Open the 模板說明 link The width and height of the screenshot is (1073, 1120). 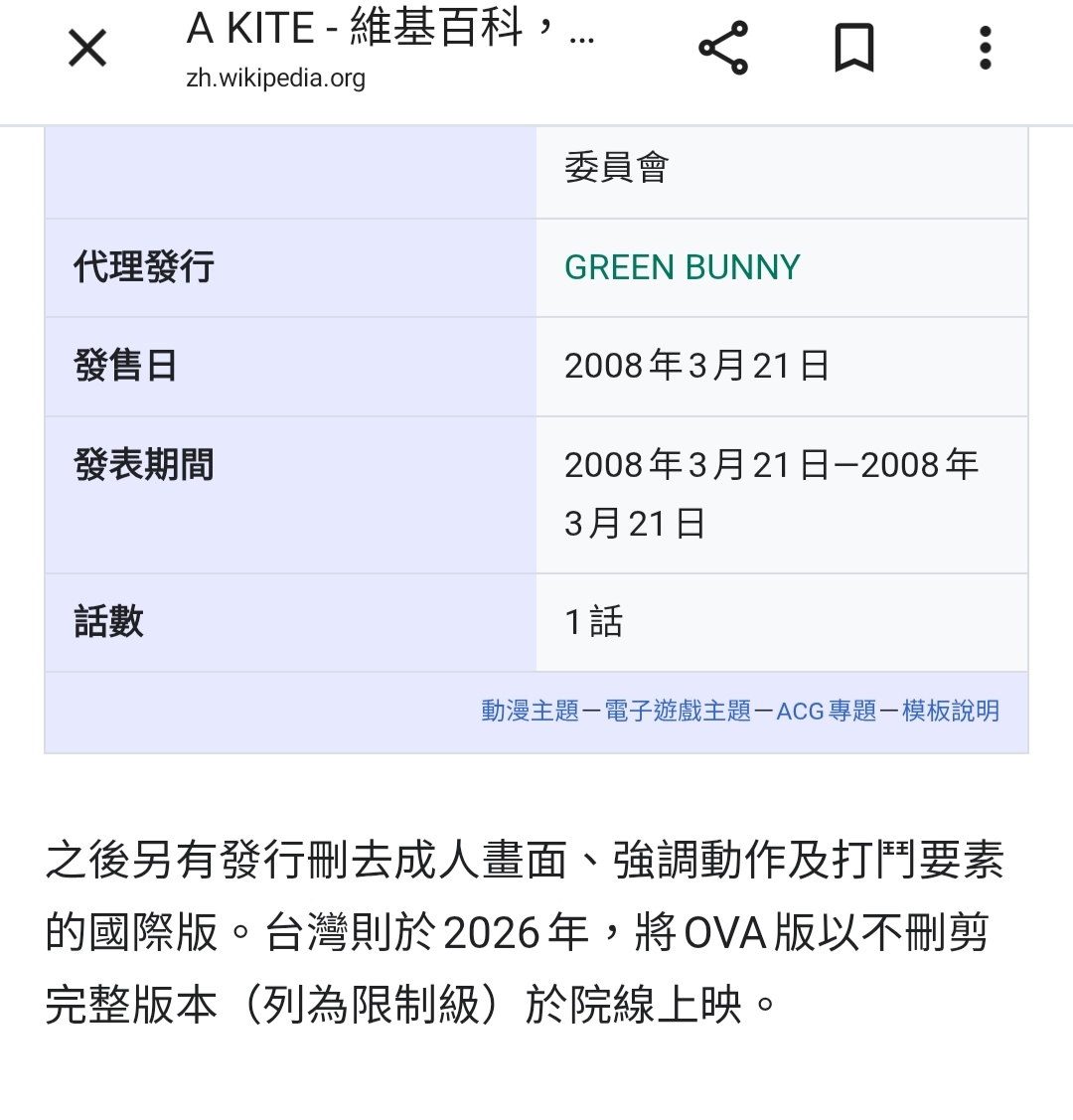(x=951, y=712)
